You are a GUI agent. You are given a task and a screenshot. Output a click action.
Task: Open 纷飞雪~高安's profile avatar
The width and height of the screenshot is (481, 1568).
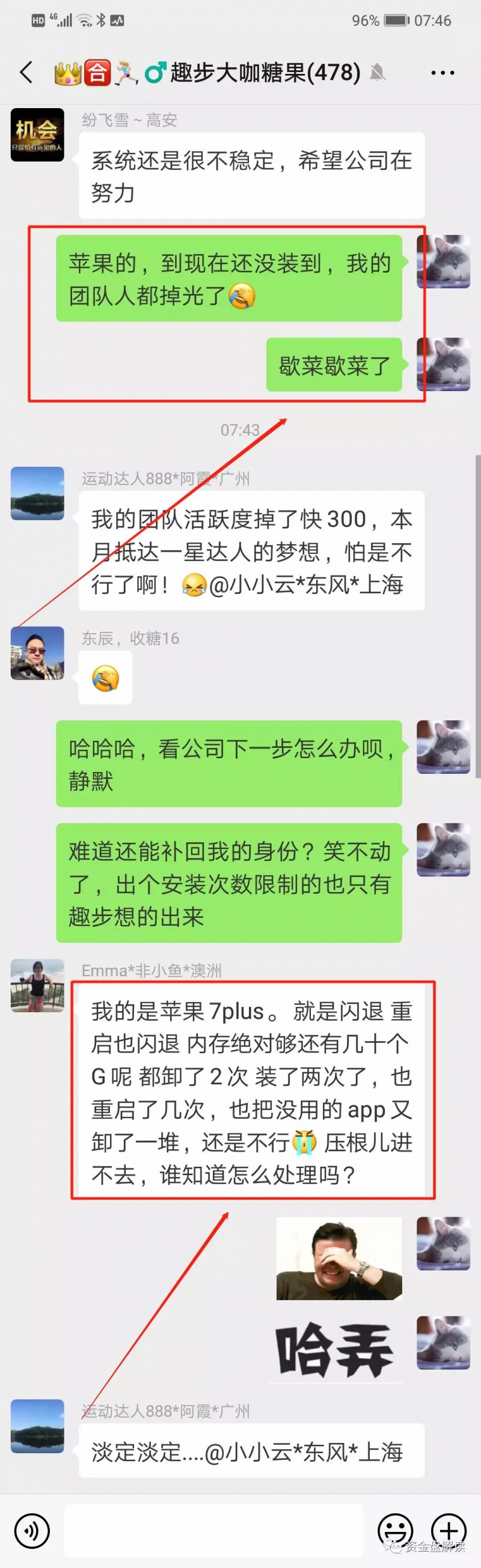(x=37, y=135)
